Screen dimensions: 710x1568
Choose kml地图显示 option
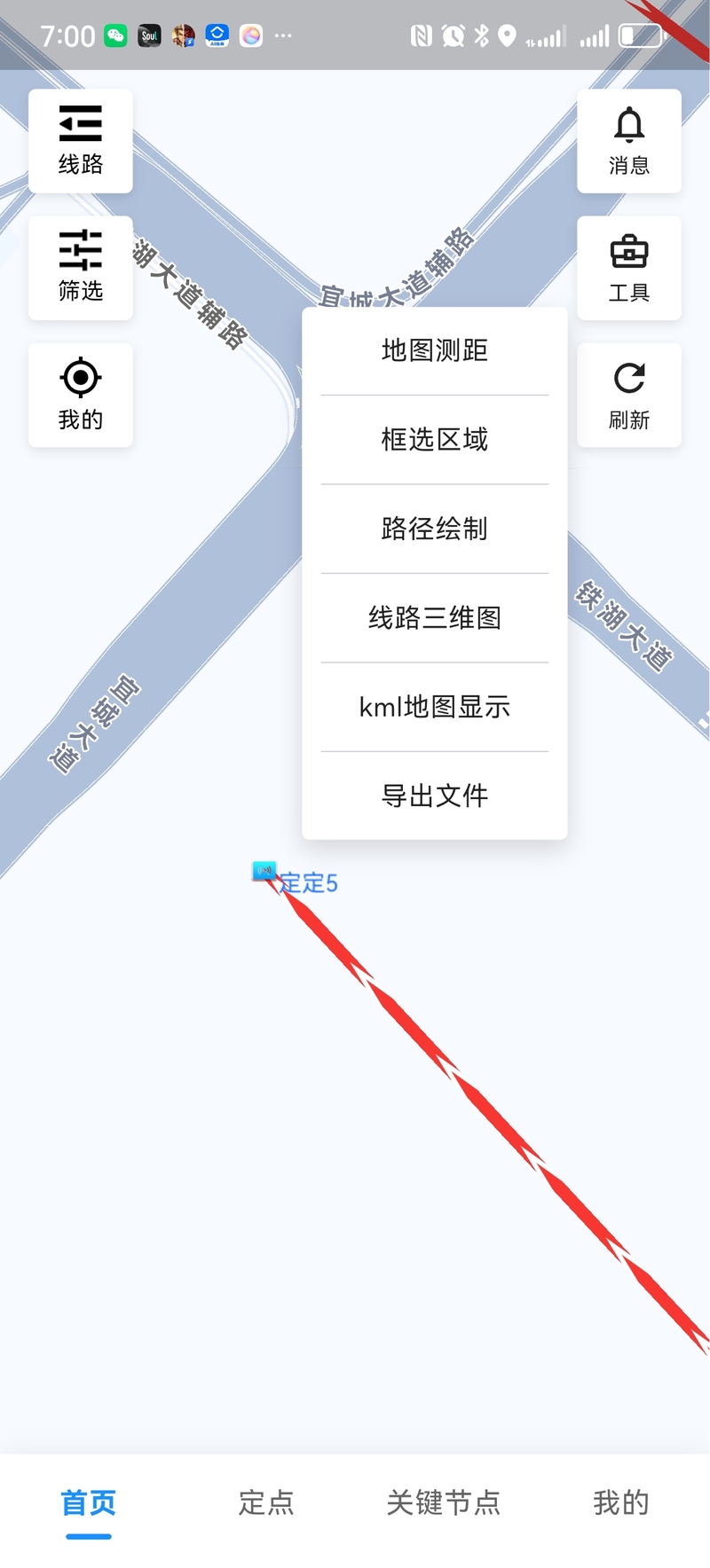[435, 707]
